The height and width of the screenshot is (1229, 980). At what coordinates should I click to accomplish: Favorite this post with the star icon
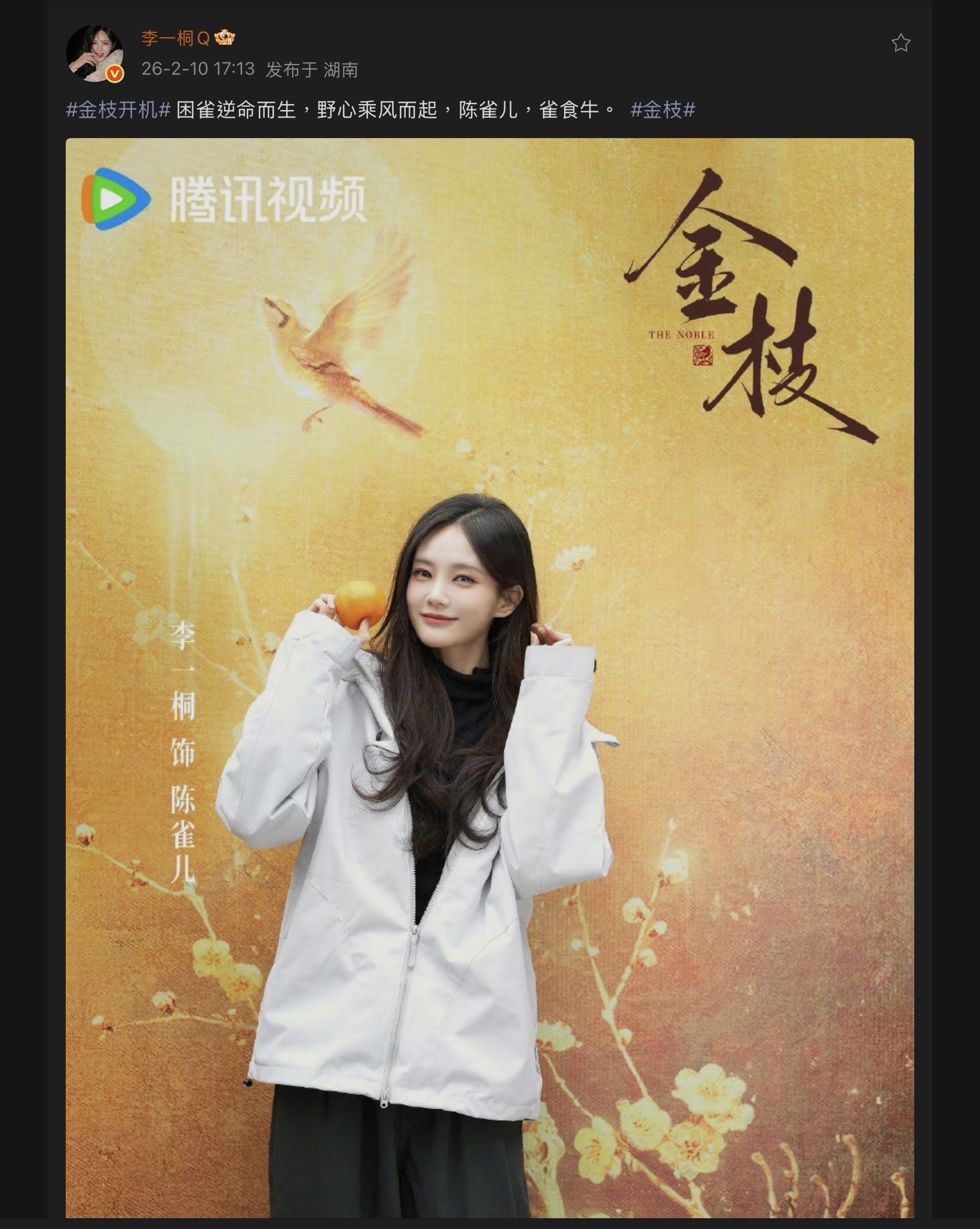click(x=901, y=43)
